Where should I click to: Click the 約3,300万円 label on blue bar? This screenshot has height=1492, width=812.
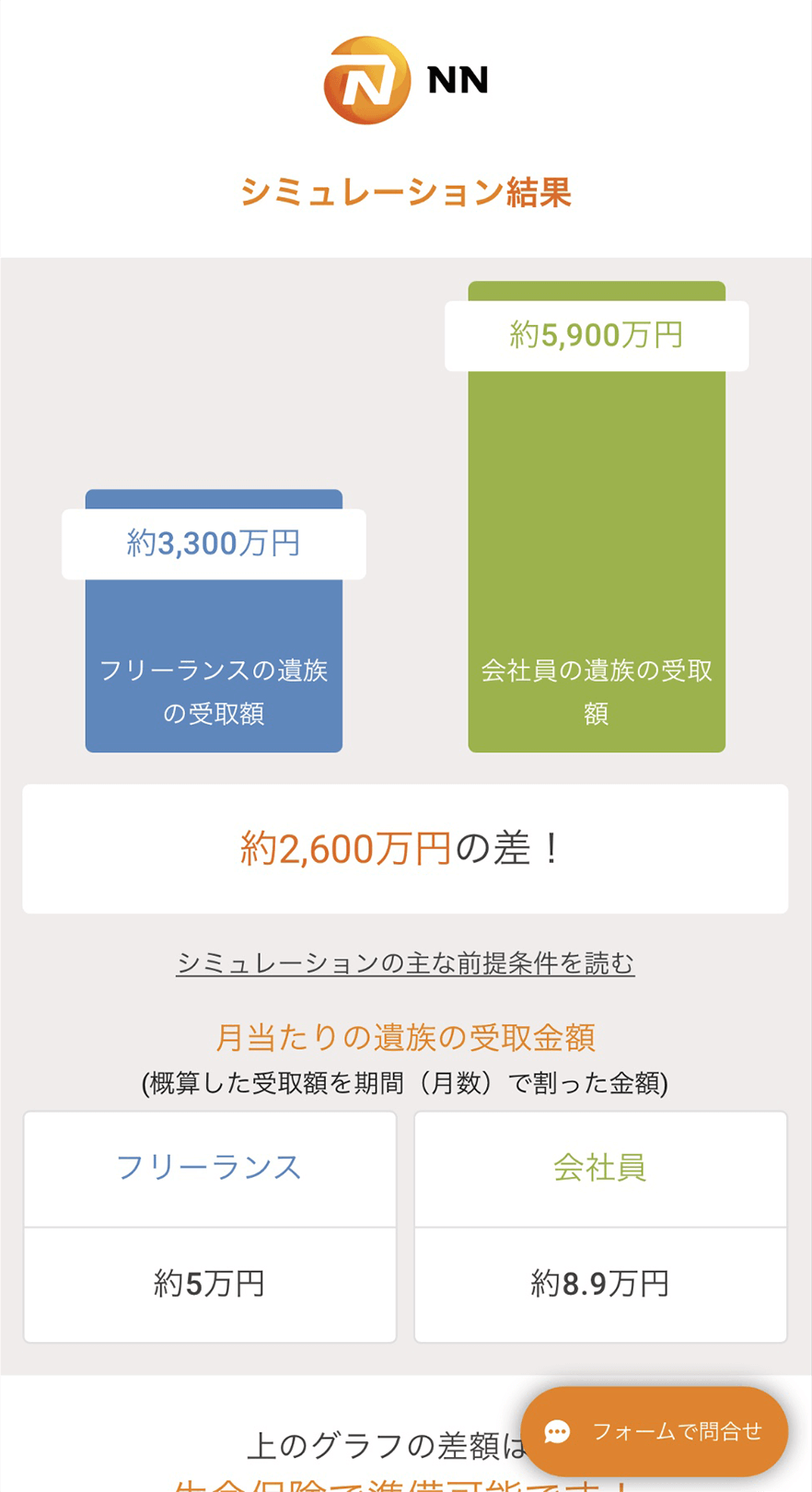(x=214, y=543)
